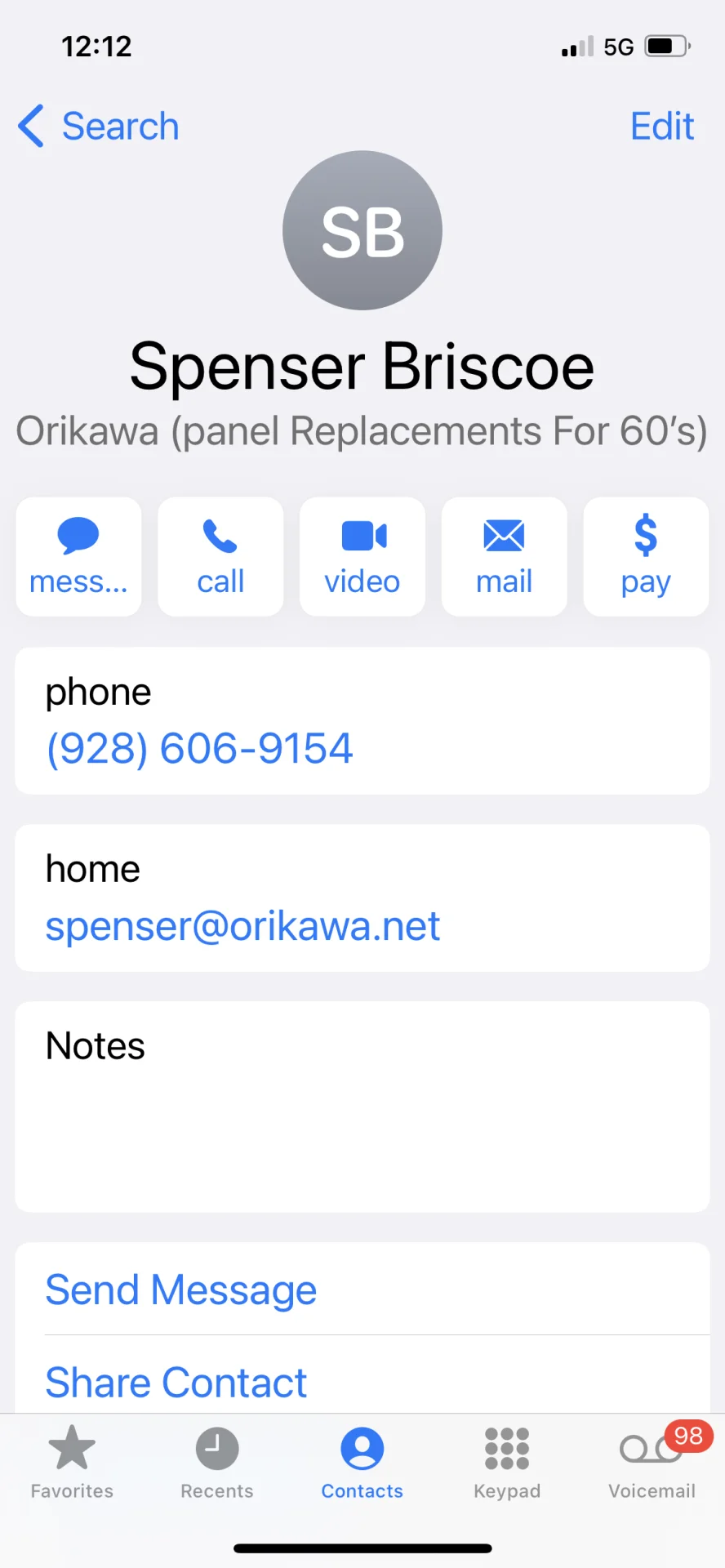Email spenser@orikawa.net
Viewport: 725px width, 1568px height.
[x=242, y=925]
